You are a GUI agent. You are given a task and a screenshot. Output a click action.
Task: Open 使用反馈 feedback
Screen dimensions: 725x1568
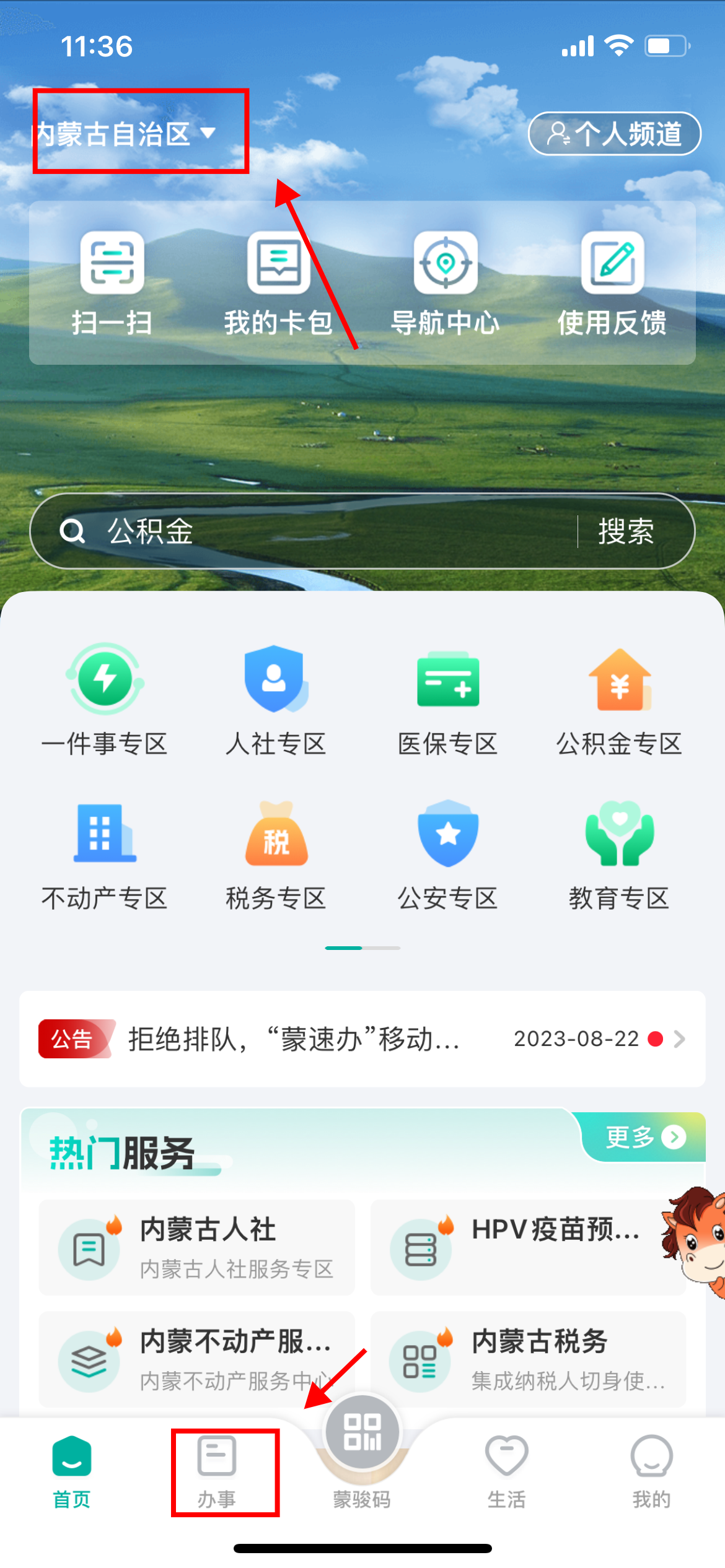point(612,283)
